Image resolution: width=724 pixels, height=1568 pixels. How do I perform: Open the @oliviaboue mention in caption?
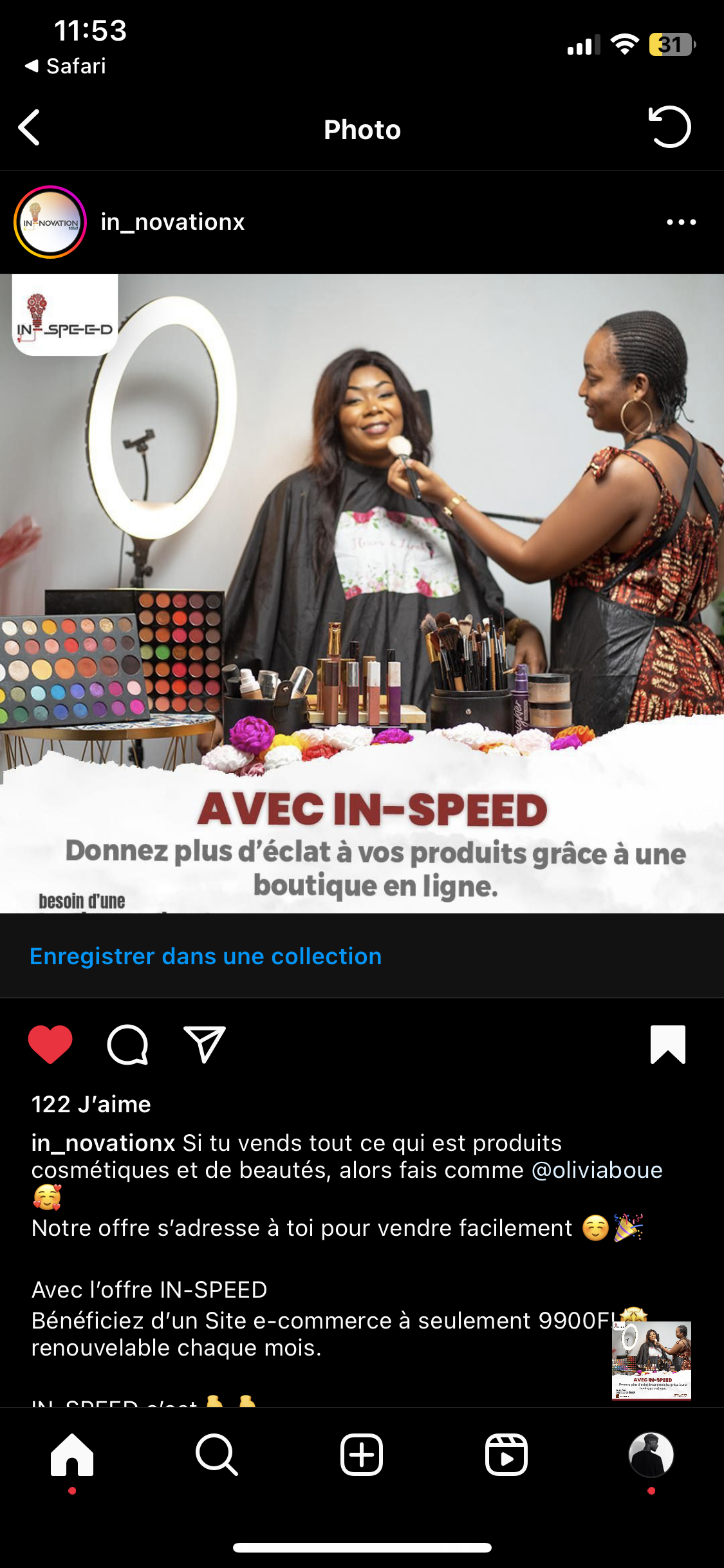pyautogui.click(x=597, y=1170)
